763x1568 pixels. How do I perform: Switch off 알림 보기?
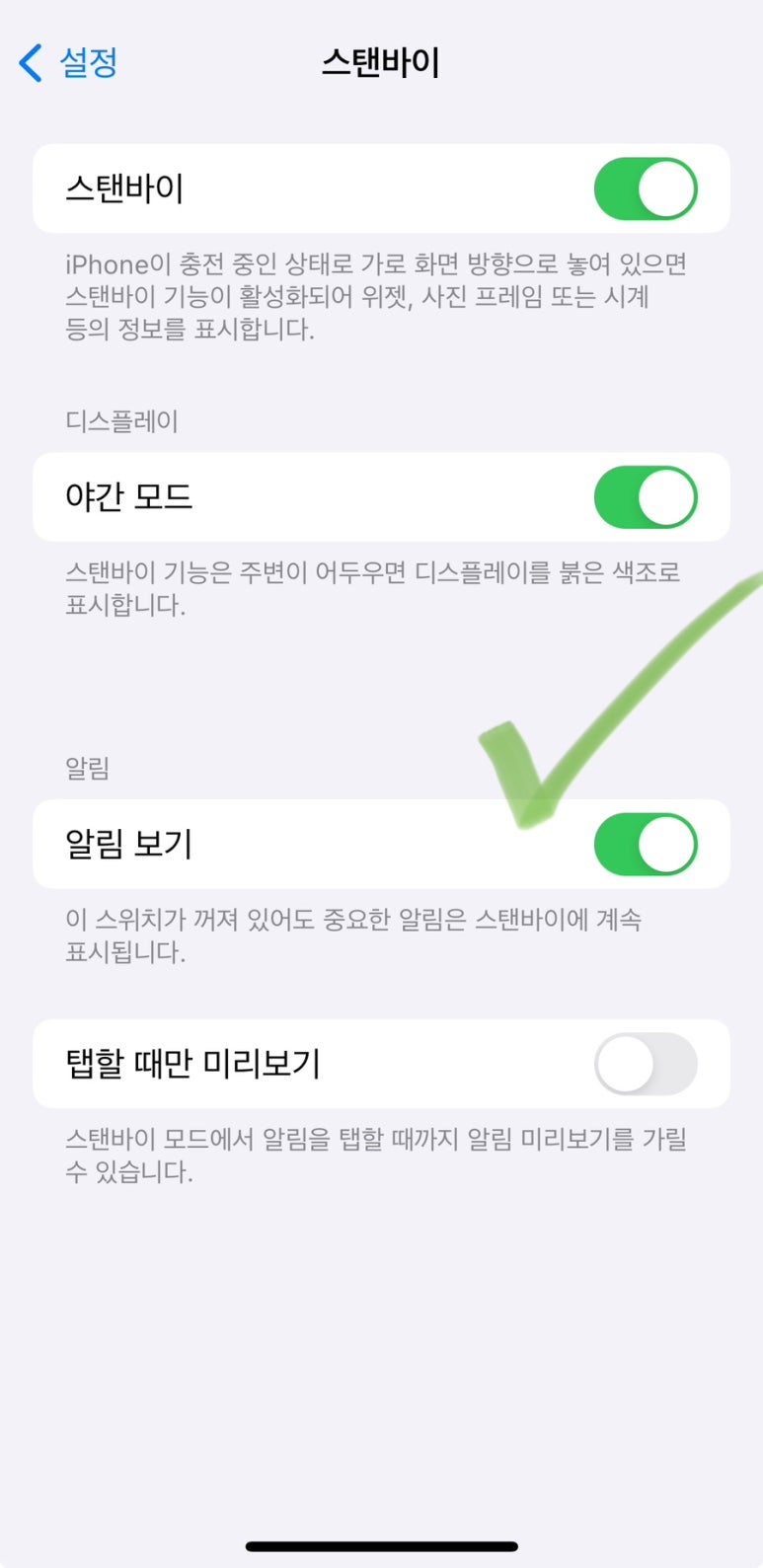[x=646, y=845]
